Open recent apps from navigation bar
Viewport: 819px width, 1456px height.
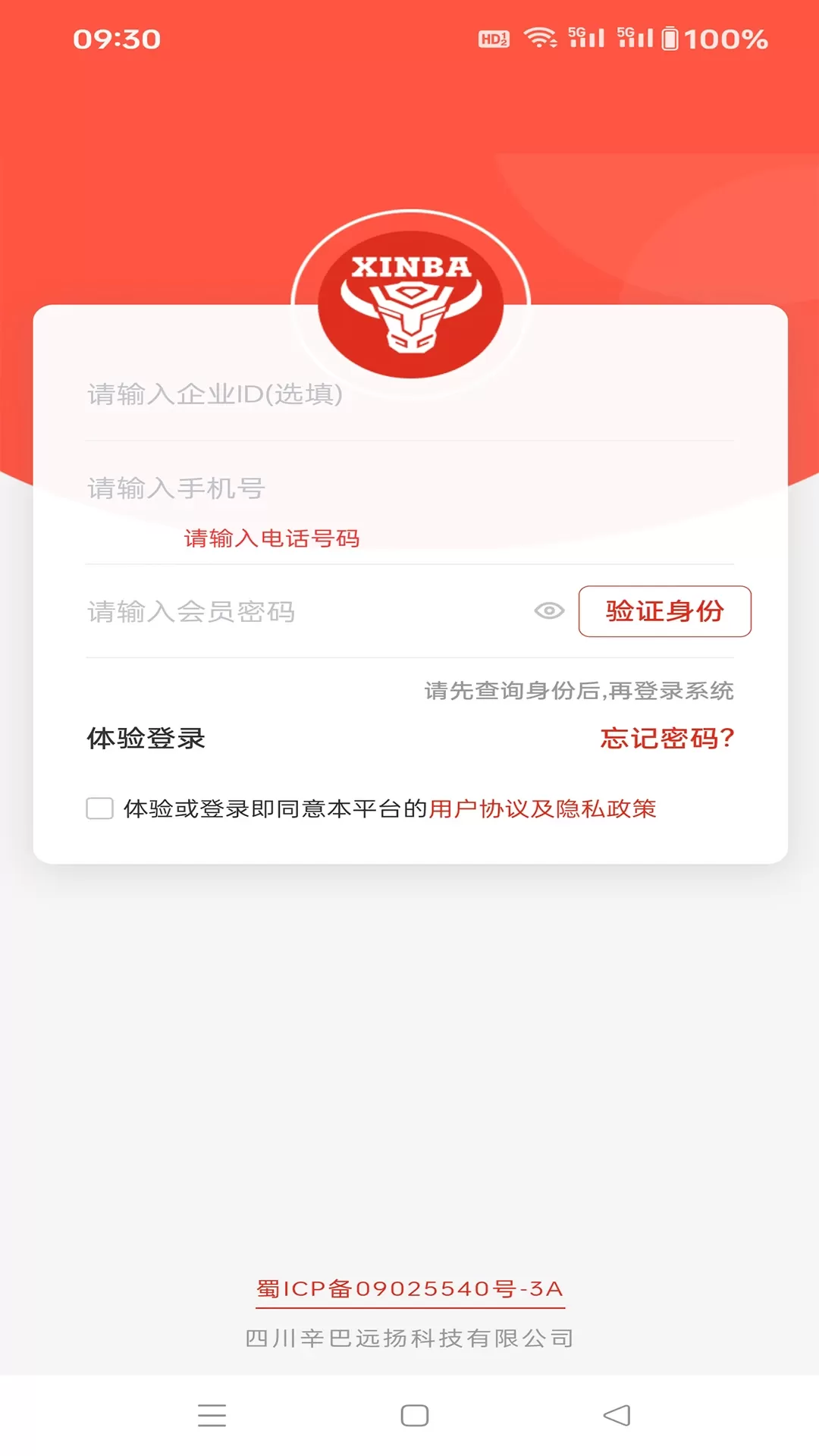pos(212,1415)
